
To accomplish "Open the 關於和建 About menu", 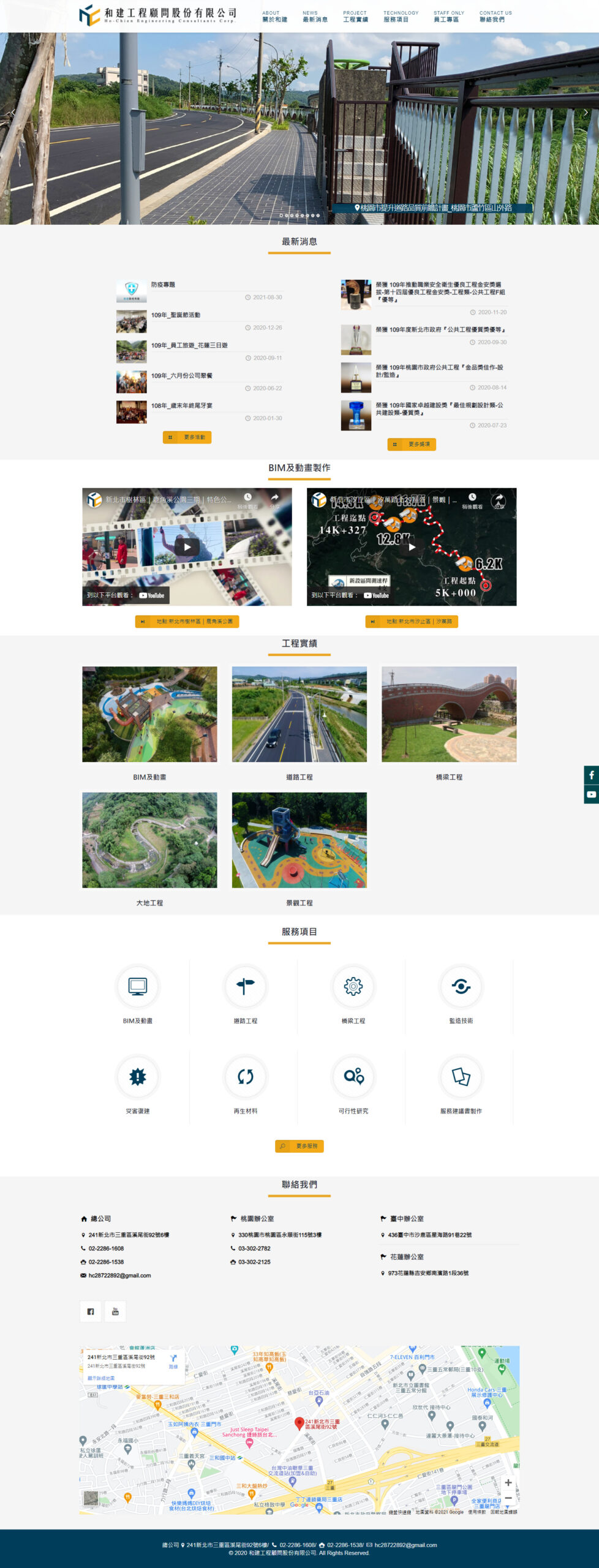I will pos(274,17).
